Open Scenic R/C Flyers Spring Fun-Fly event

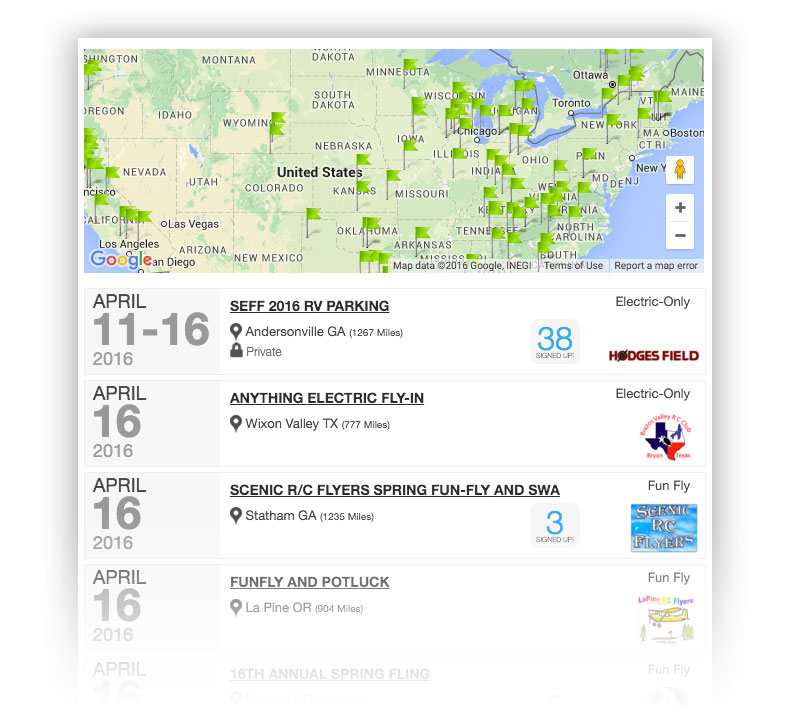[394, 490]
